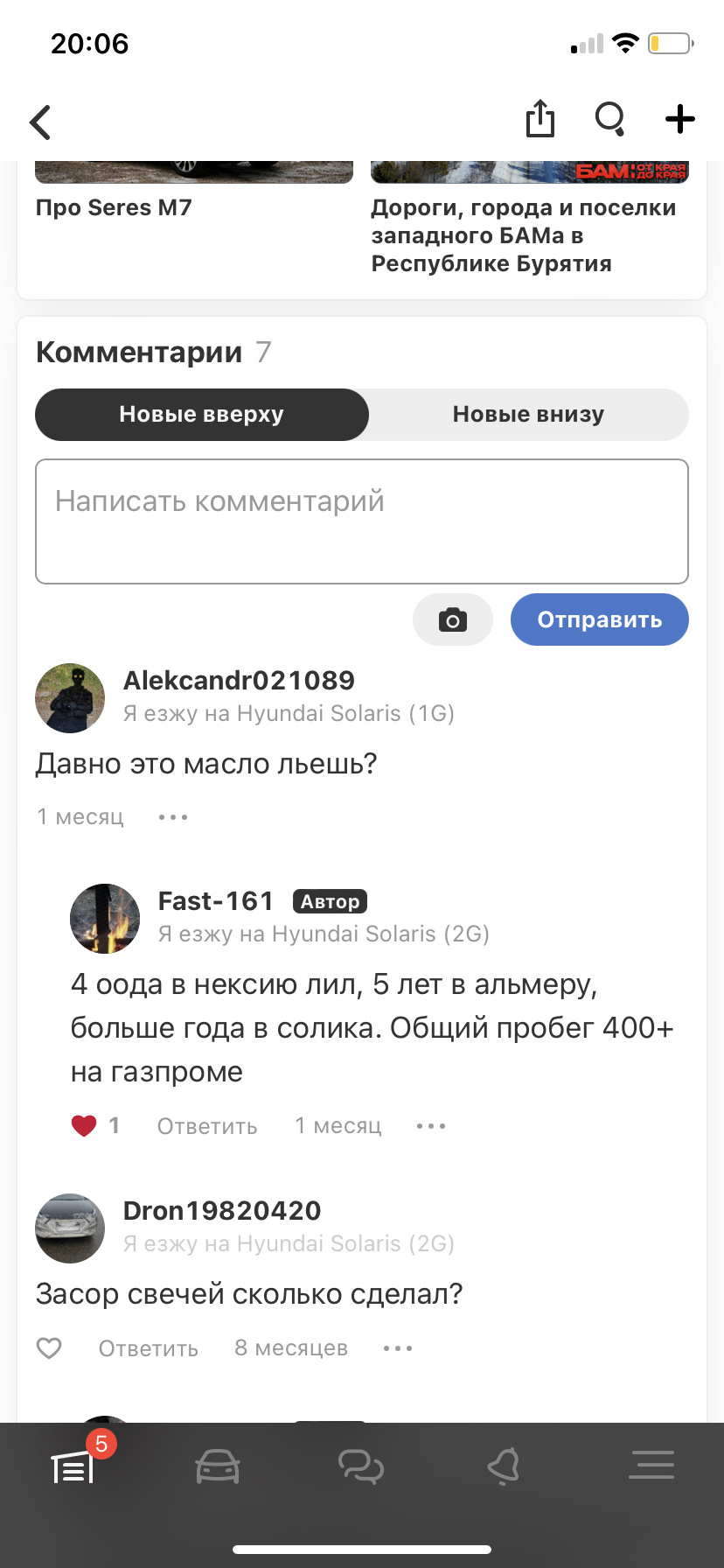The image size is (724, 1568).
Task: Like Dron19820420's comment
Action: [x=49, y=1348]
